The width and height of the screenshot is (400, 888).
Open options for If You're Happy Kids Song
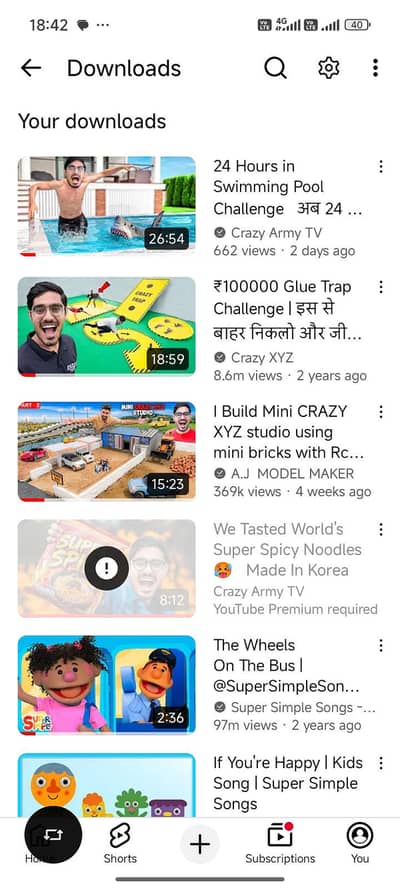[381, 763]
